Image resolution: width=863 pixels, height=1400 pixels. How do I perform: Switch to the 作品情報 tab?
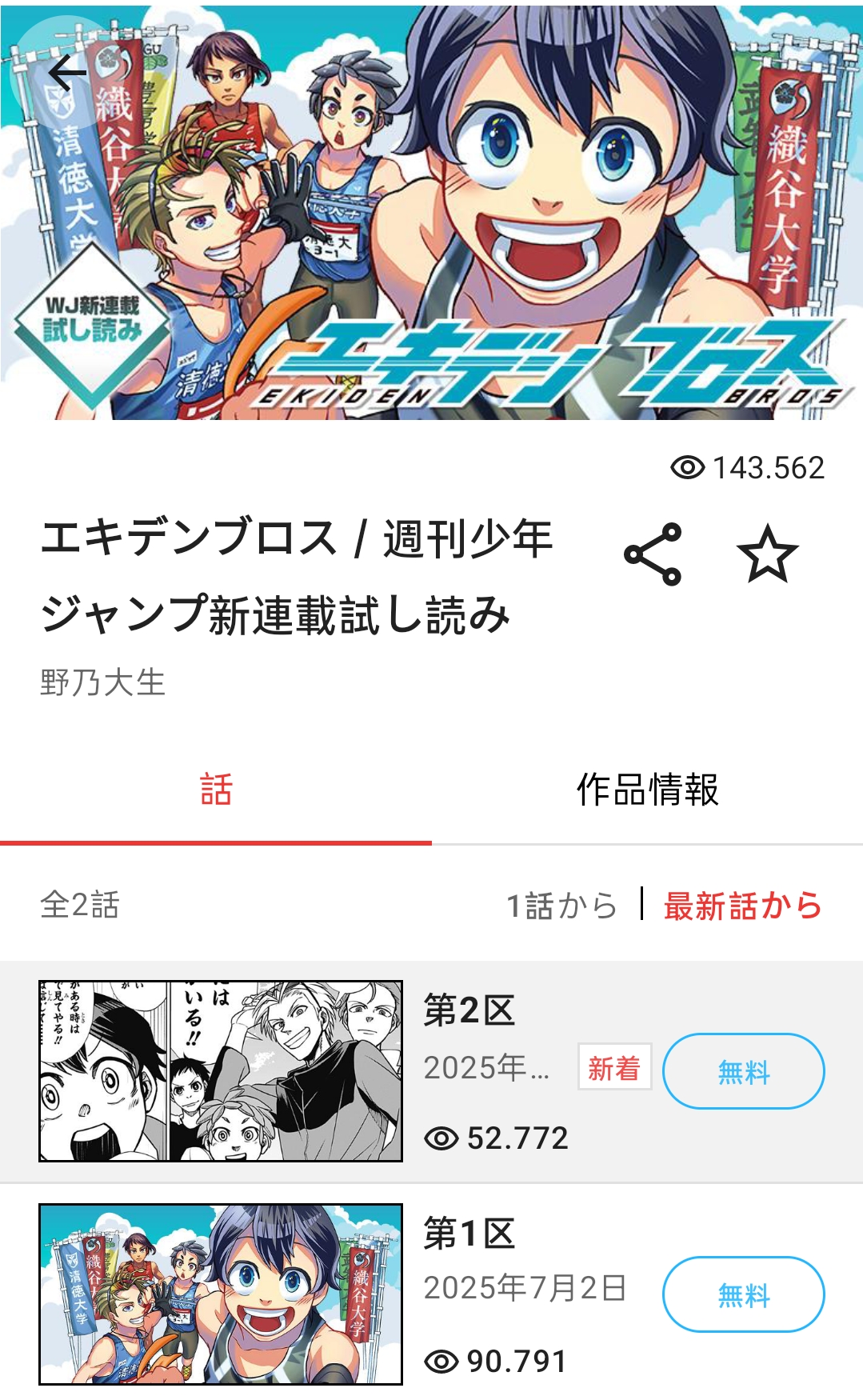[x=647, y=790]
